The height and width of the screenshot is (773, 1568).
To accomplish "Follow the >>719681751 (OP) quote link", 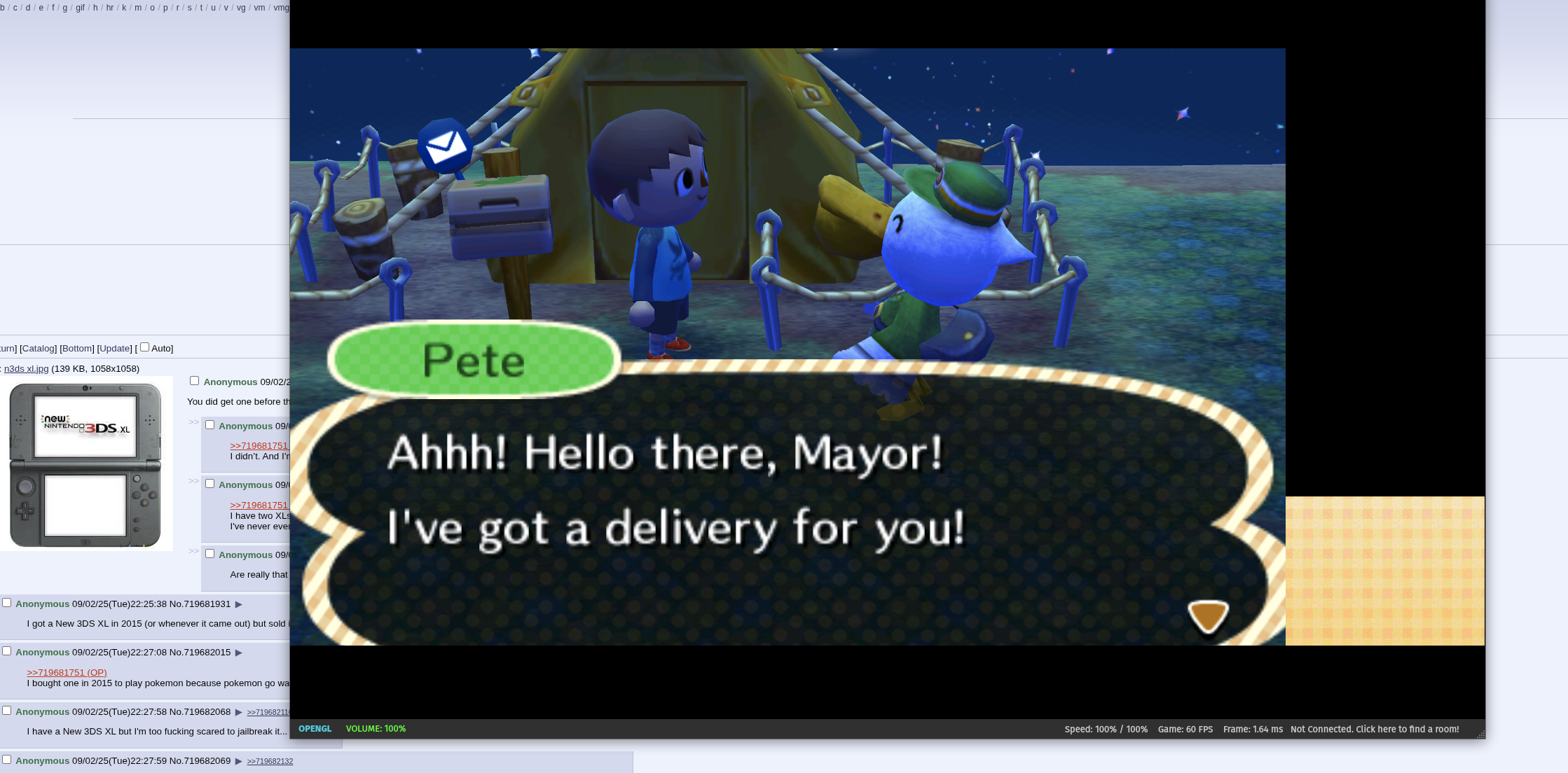I will click(67, 673).
